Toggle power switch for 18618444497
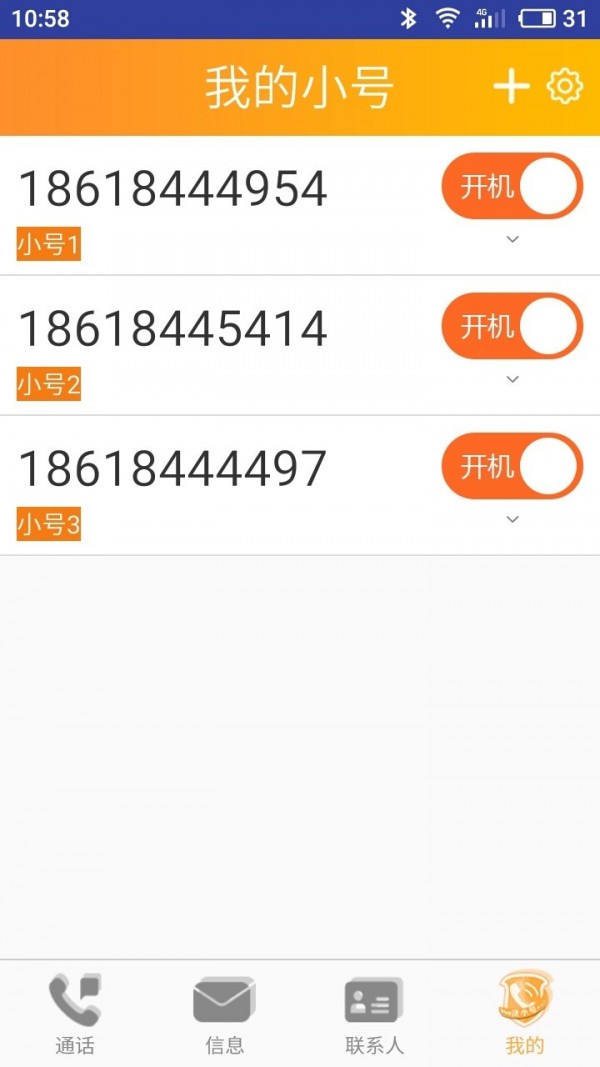 (x=512, y=467)
